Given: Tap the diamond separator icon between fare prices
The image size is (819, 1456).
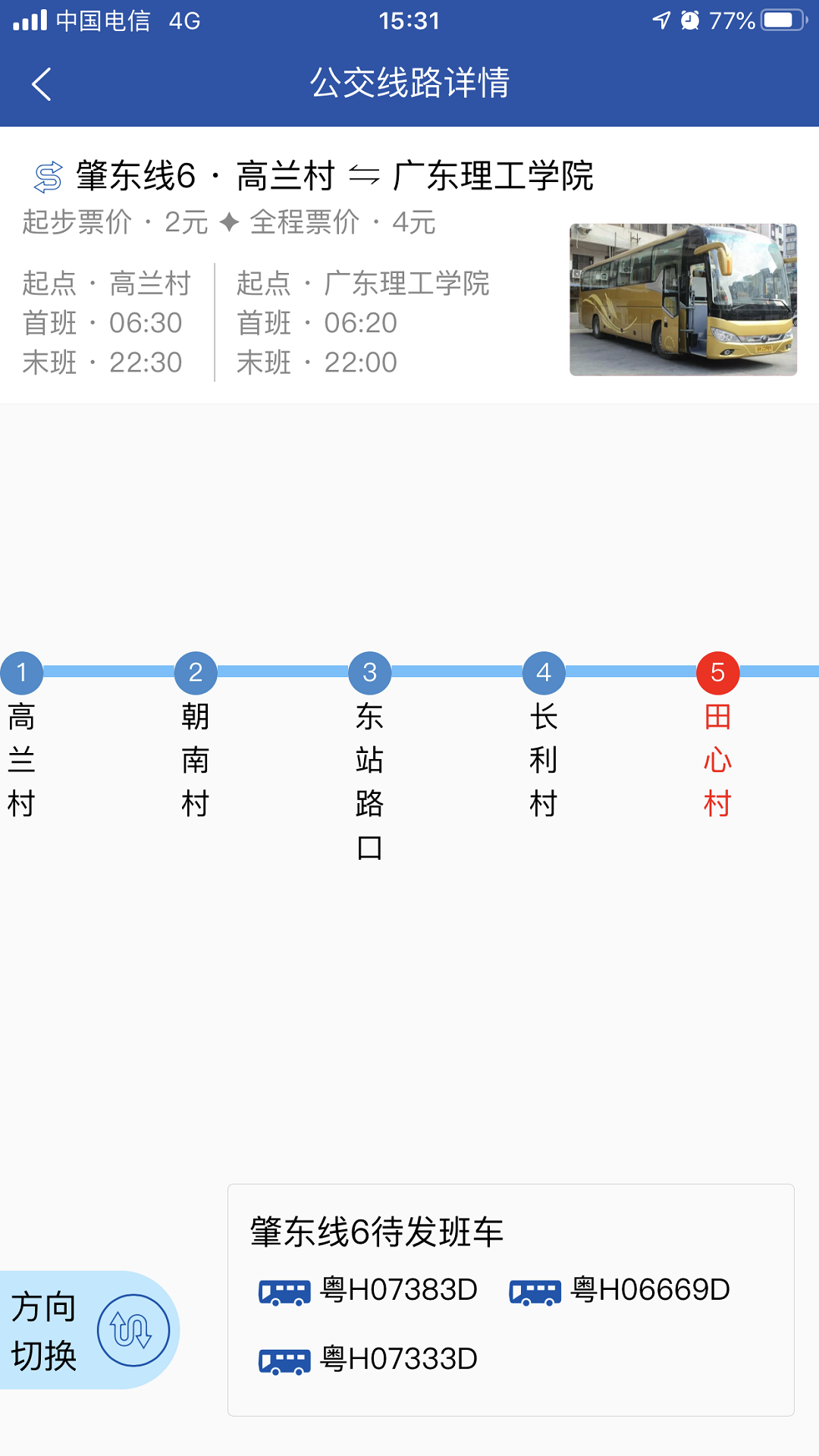Looking at the screenshot, I should (230, 224).
